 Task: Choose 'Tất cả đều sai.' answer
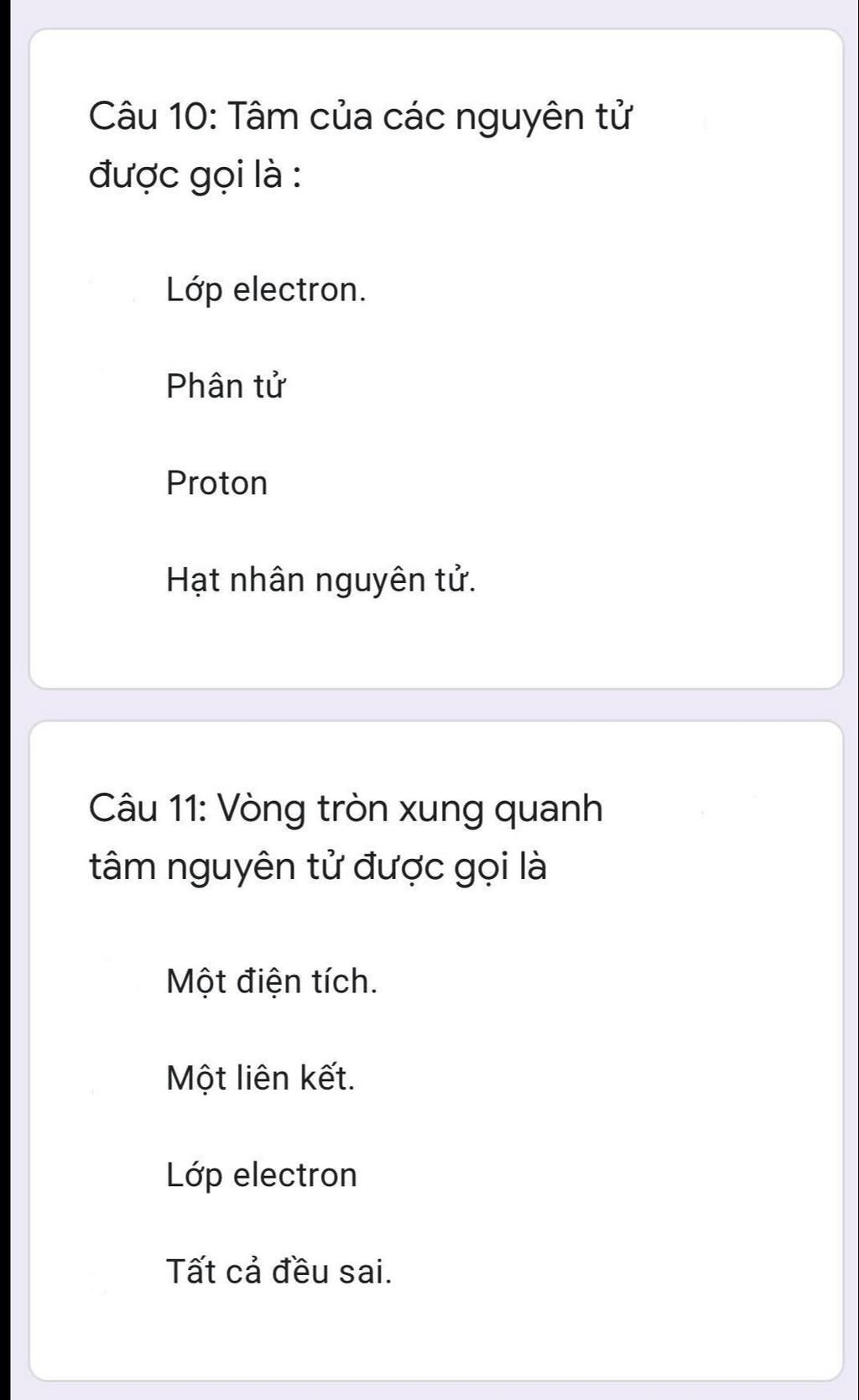pos(279,1271)
